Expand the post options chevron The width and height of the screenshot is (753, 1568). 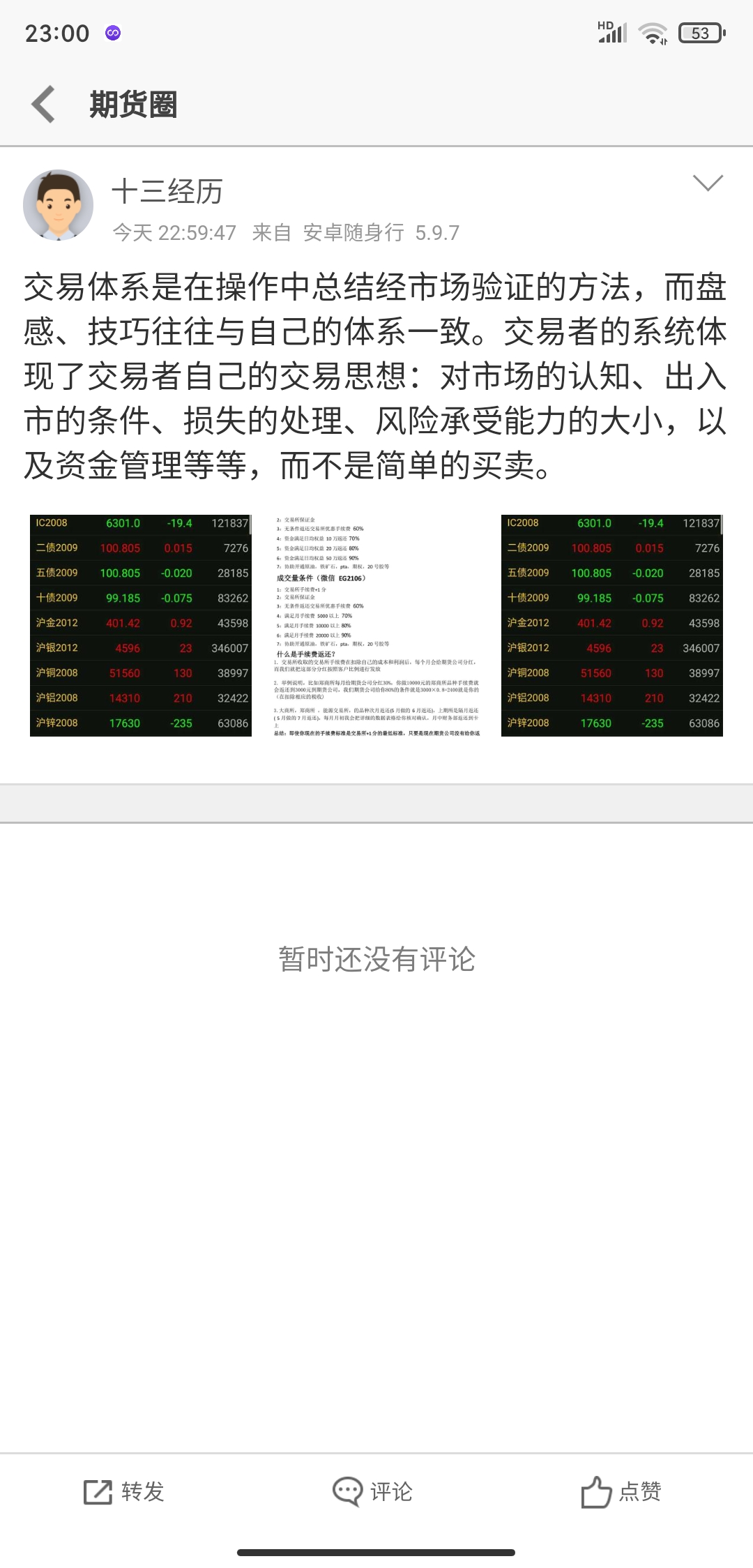[708, 183]
